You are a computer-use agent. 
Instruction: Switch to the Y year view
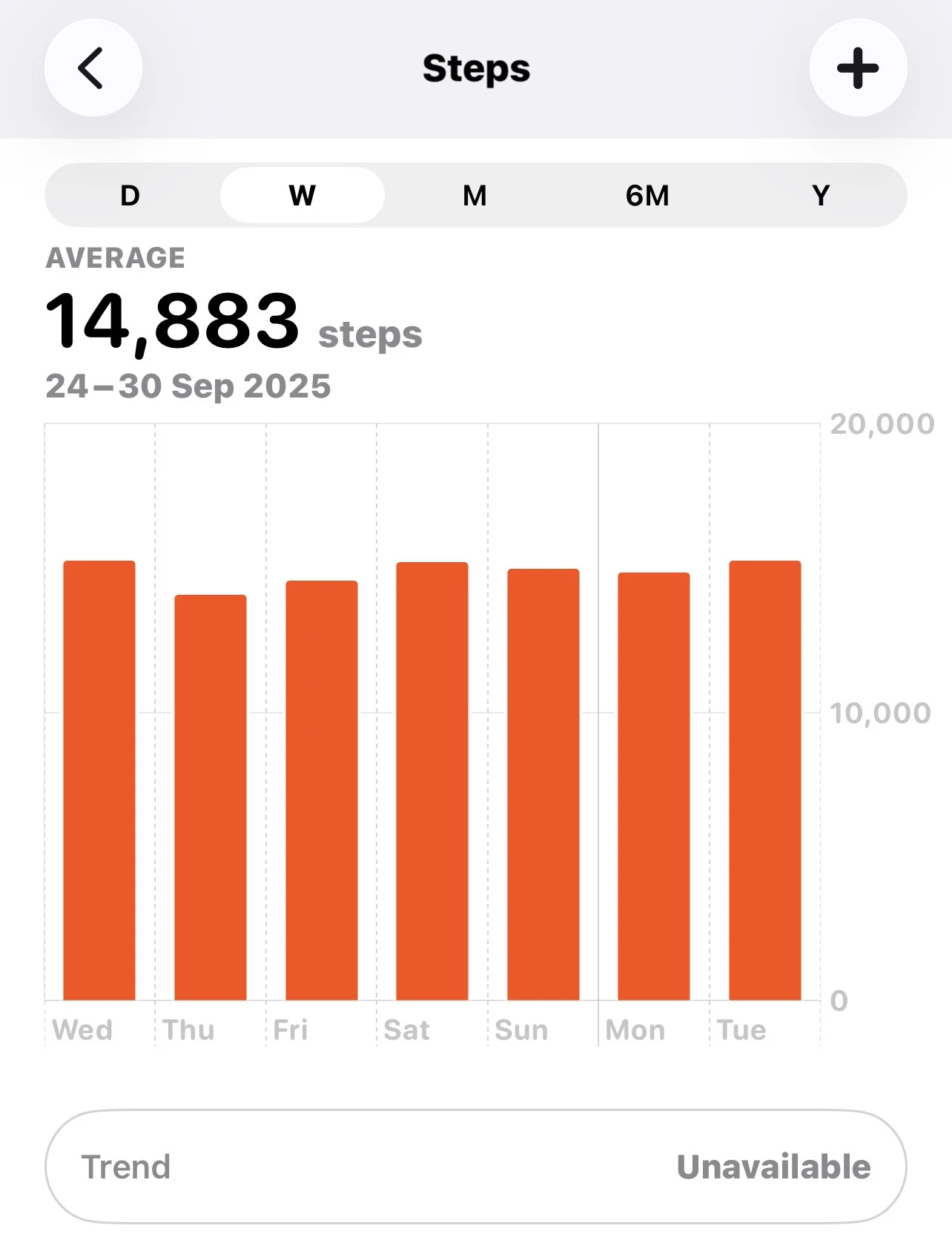[820, 196]
